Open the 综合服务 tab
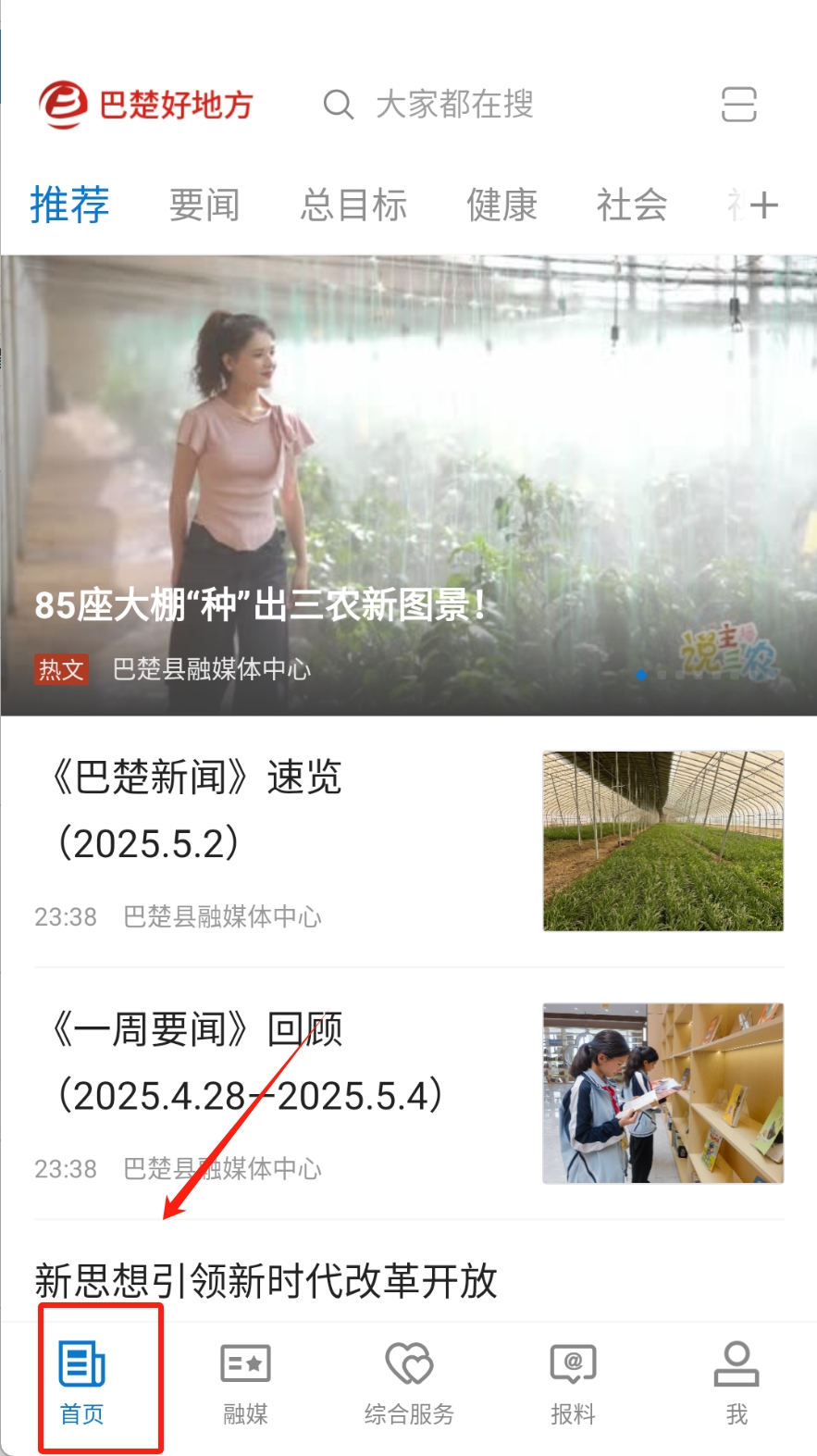Viewport: 817px width, 1456px height. [409, 1380]
